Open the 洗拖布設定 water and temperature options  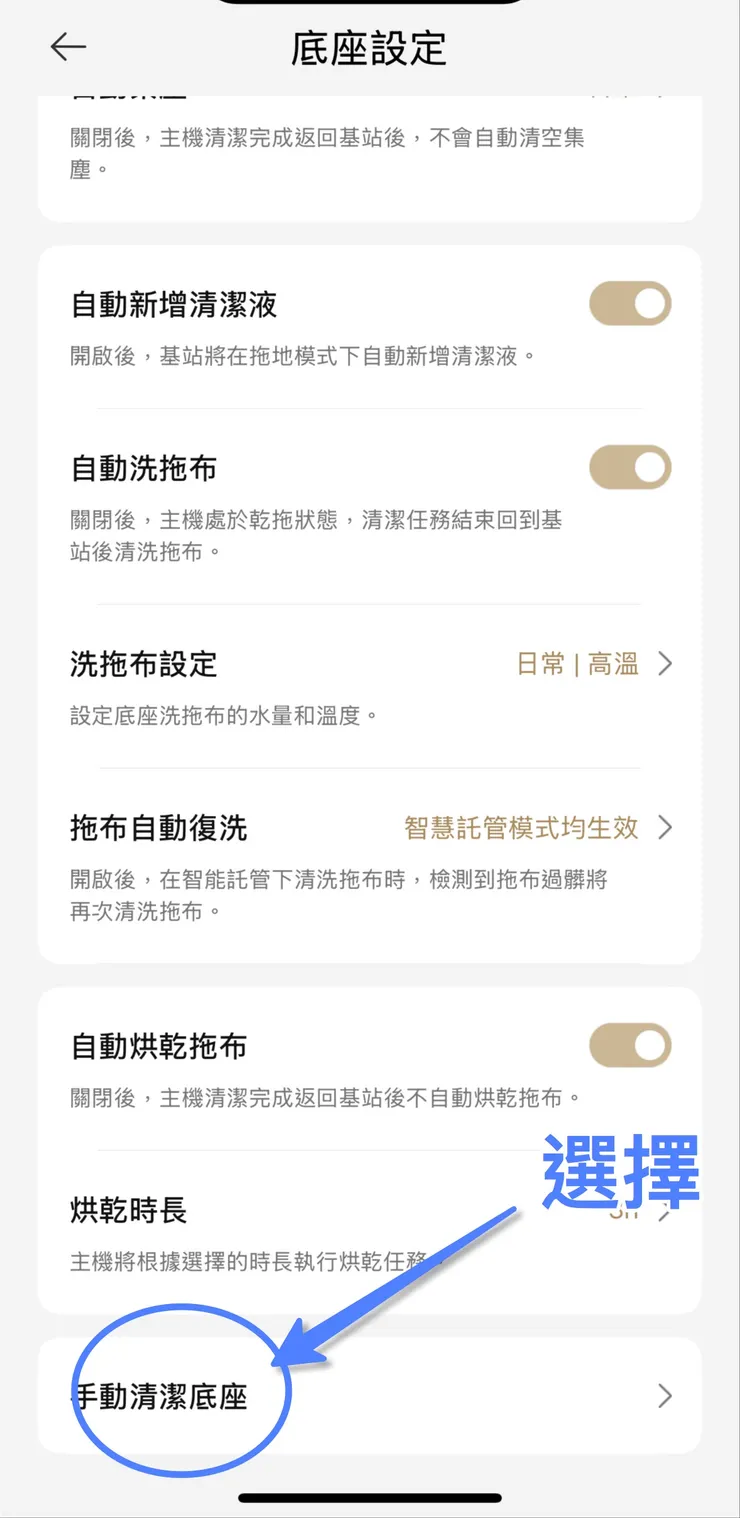click(140, 664)
